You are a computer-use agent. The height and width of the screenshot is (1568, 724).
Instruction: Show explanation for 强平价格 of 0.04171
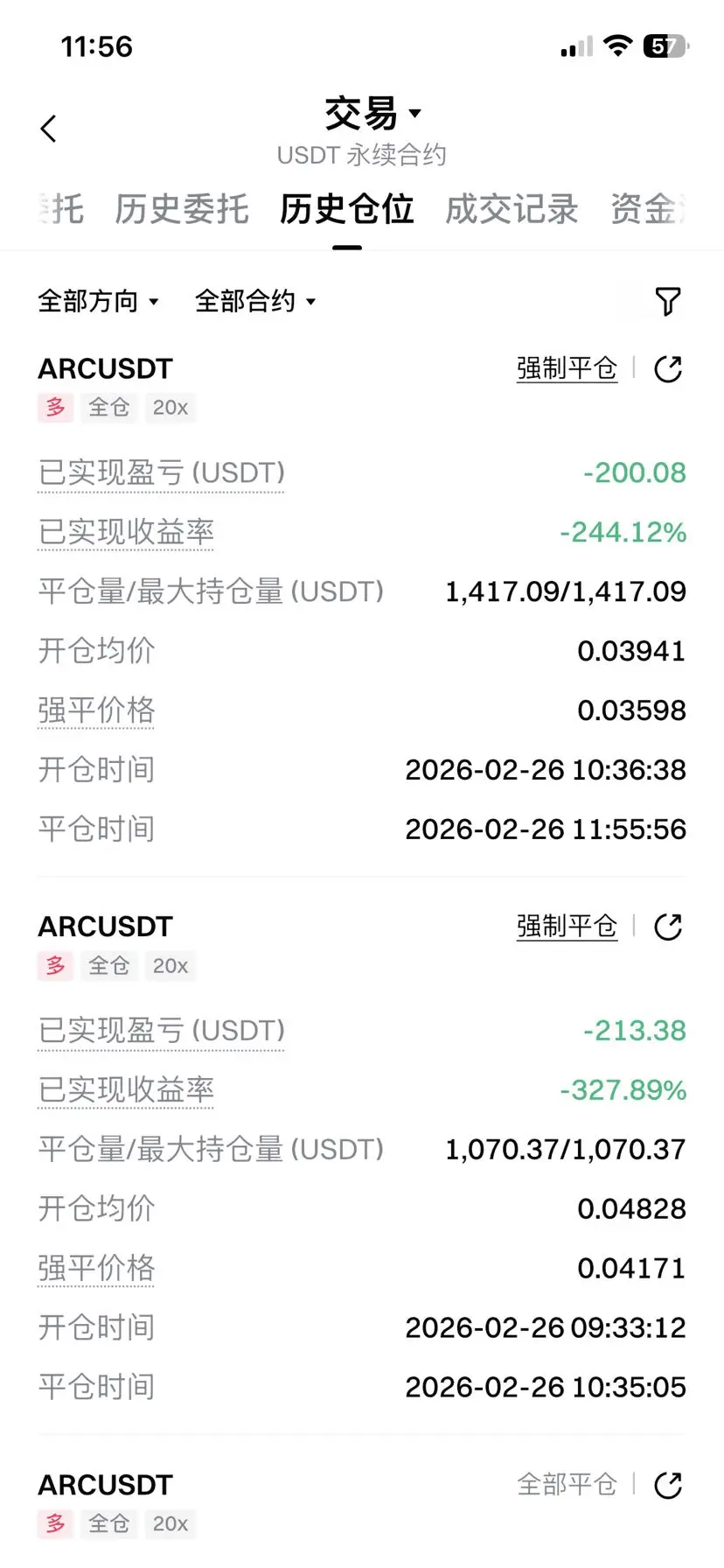(x=96, y=1268)
